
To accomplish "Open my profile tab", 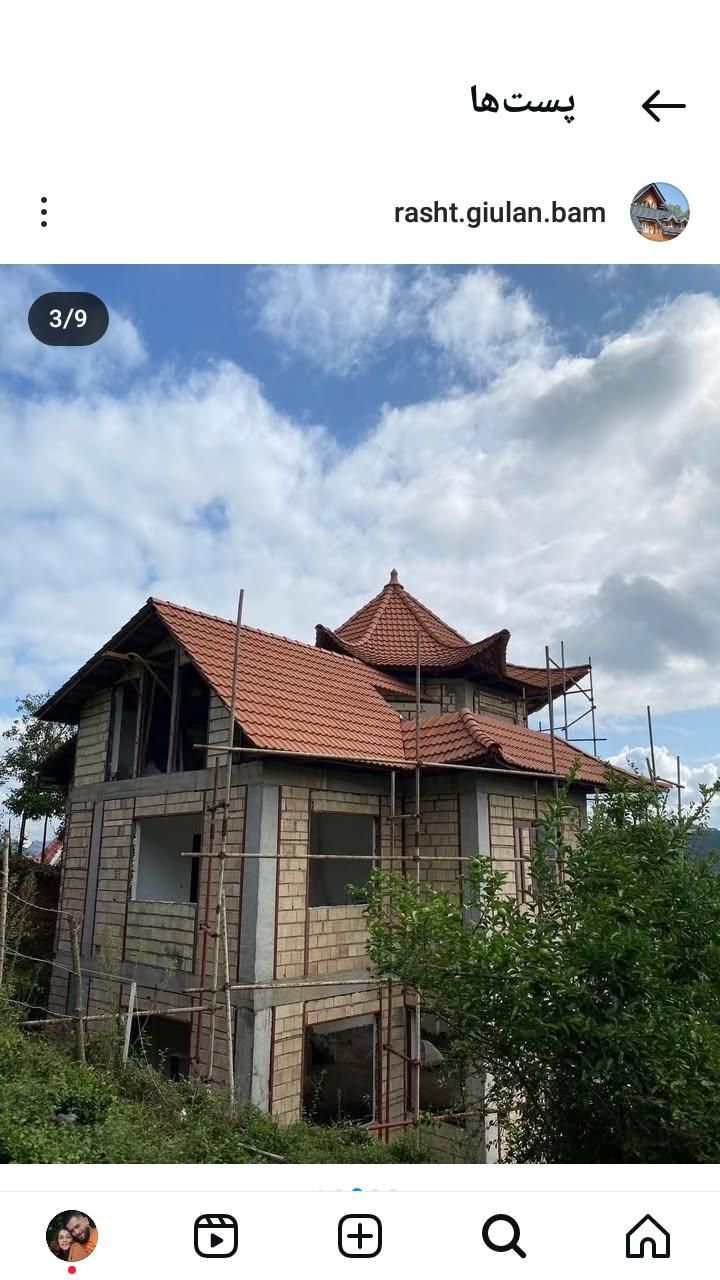I will [72, 1236].
